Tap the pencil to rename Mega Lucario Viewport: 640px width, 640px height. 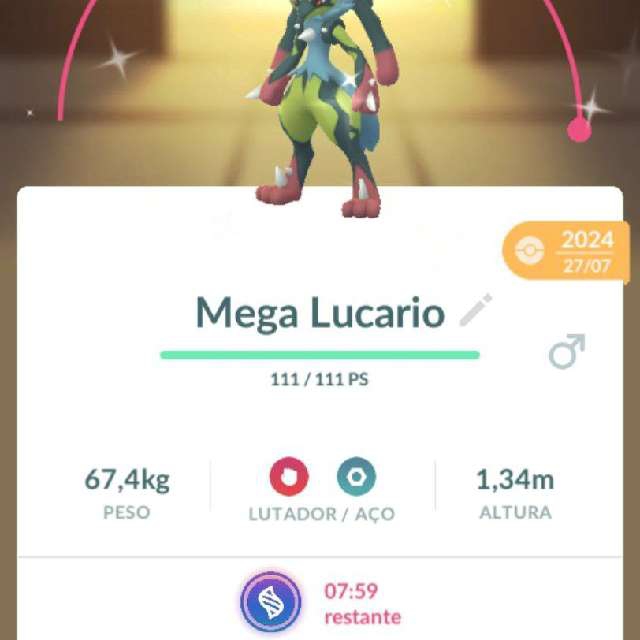(x=476, y=312)
